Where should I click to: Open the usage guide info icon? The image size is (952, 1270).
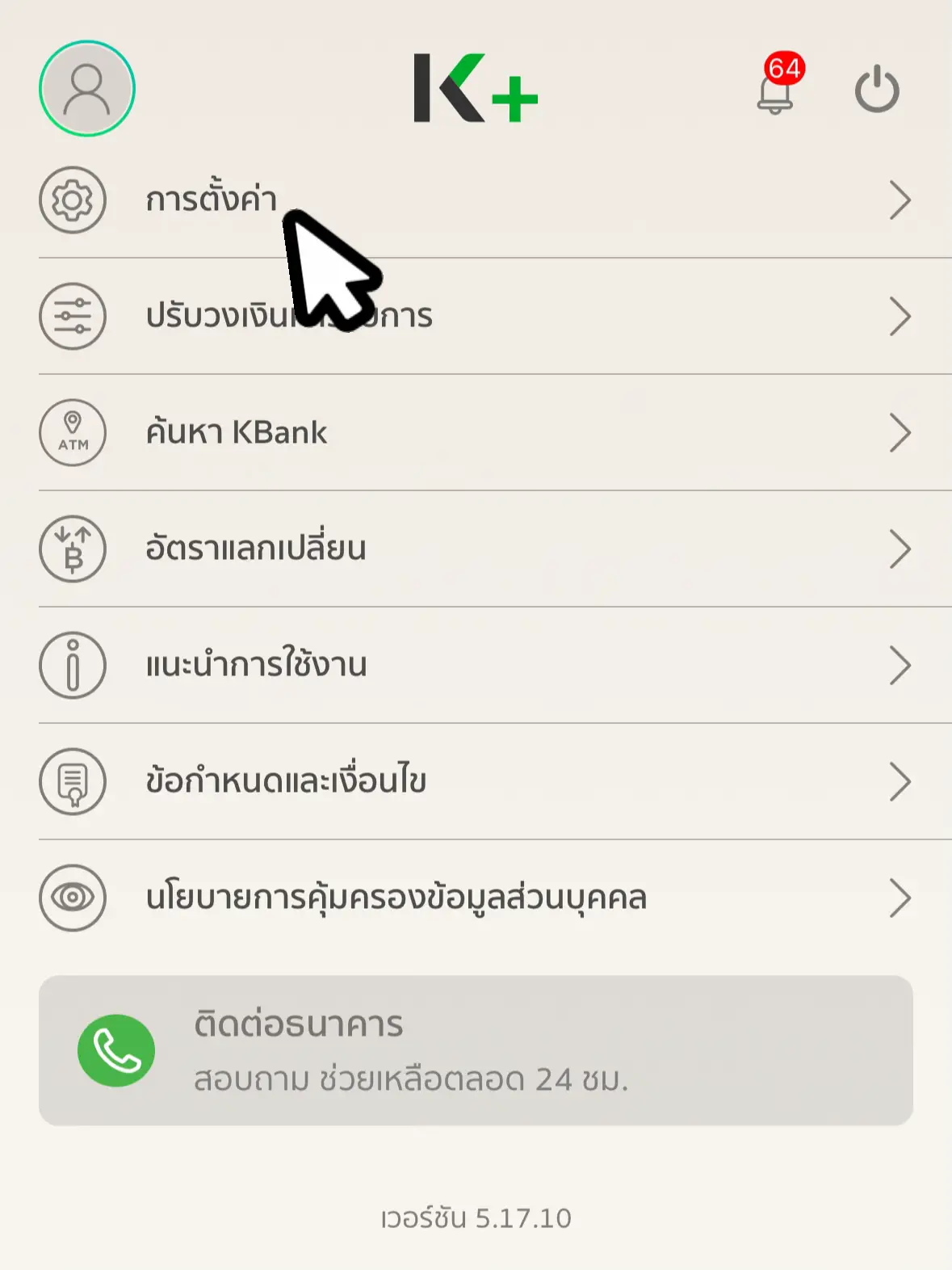[x=73, y=665]
